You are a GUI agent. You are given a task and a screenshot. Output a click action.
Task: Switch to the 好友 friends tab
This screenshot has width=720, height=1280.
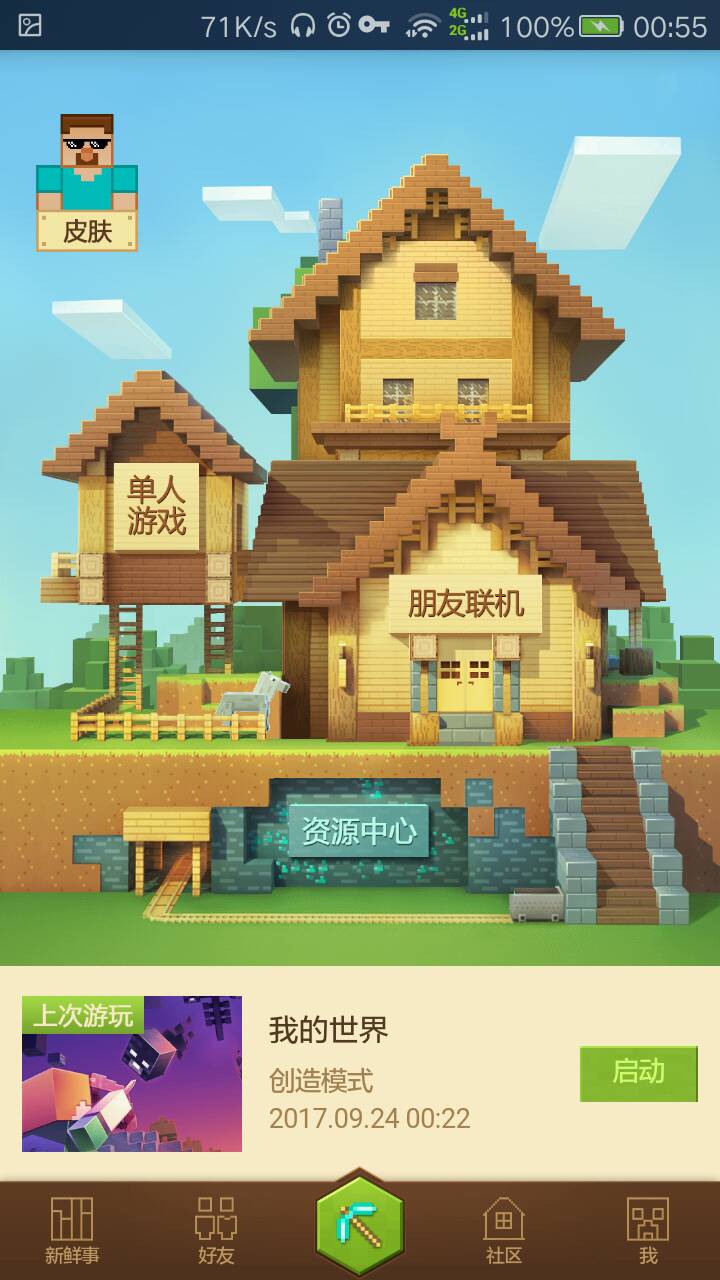(215, 1230)
